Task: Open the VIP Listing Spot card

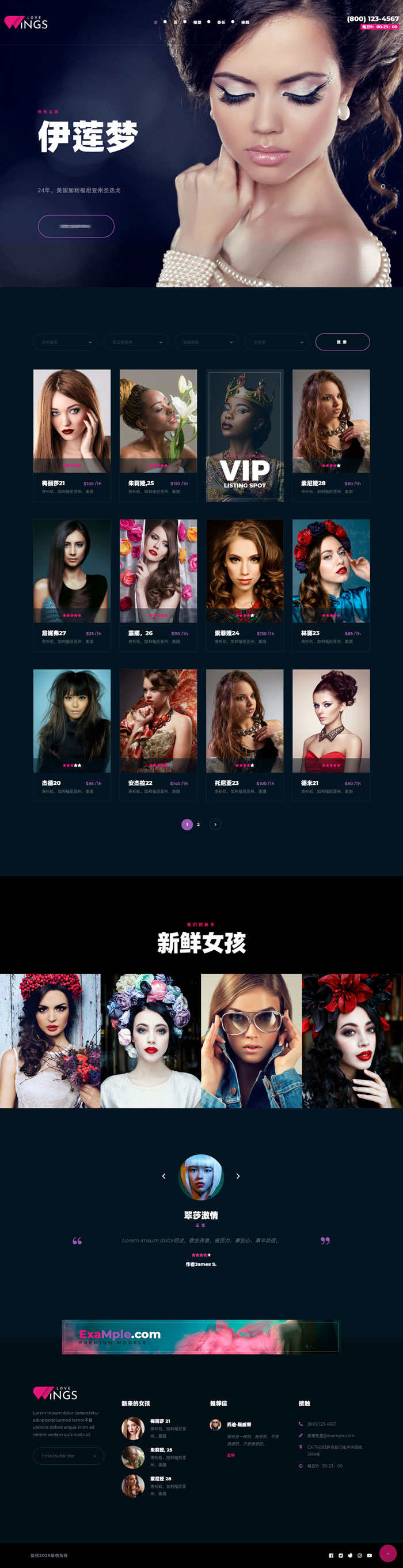Action: [x=244, y=434]
